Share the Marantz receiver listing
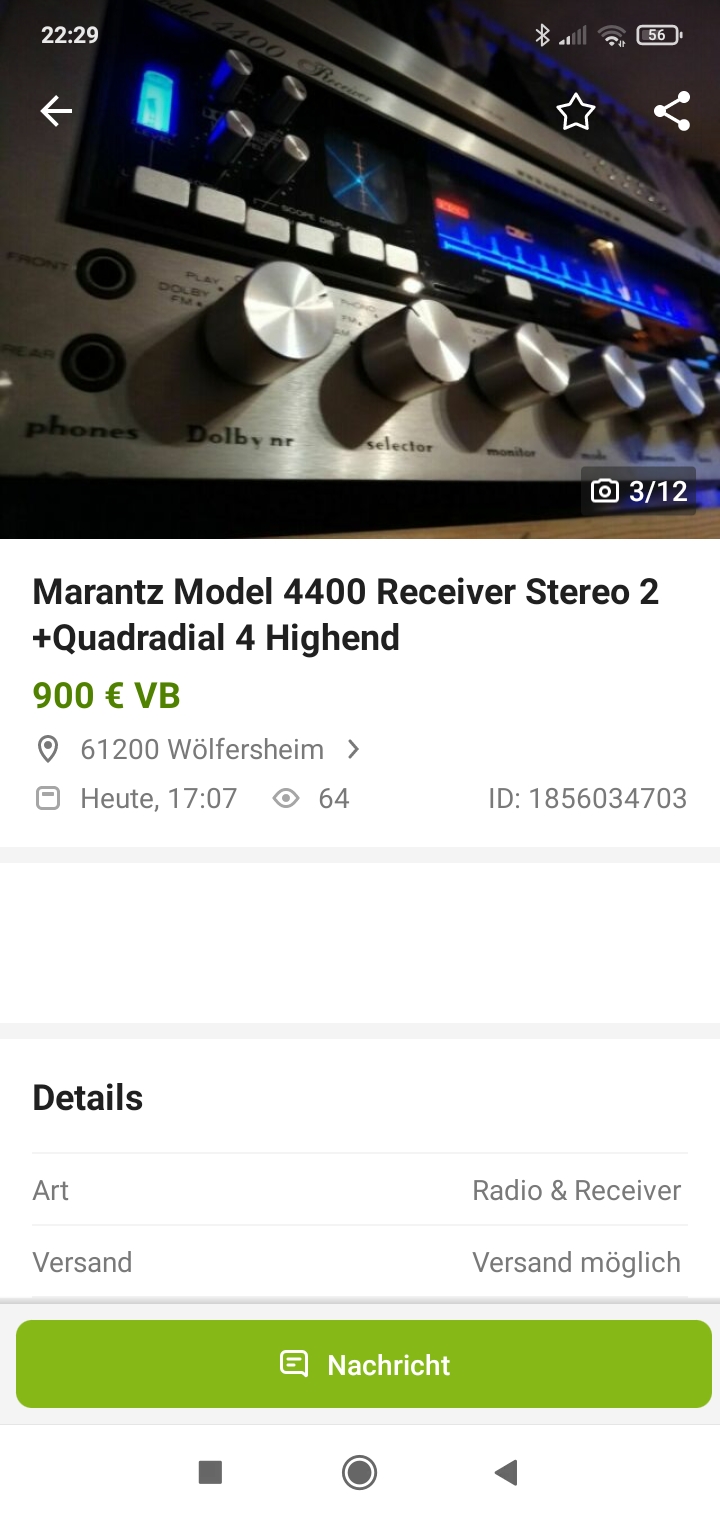Screen dimensions: 720x1520 pyautogui.click(x=672, y=112)
